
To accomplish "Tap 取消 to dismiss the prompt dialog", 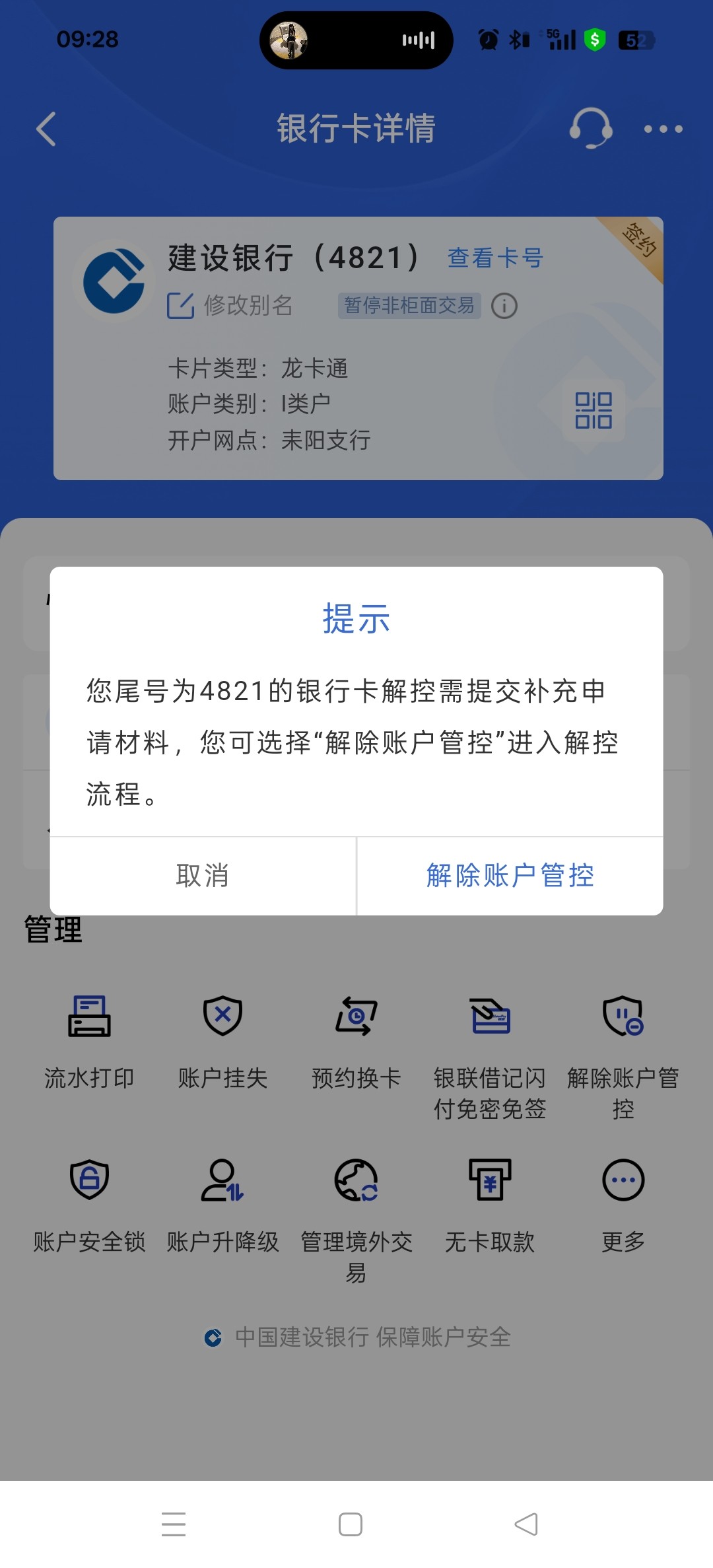I will click(x=203, y=876).
